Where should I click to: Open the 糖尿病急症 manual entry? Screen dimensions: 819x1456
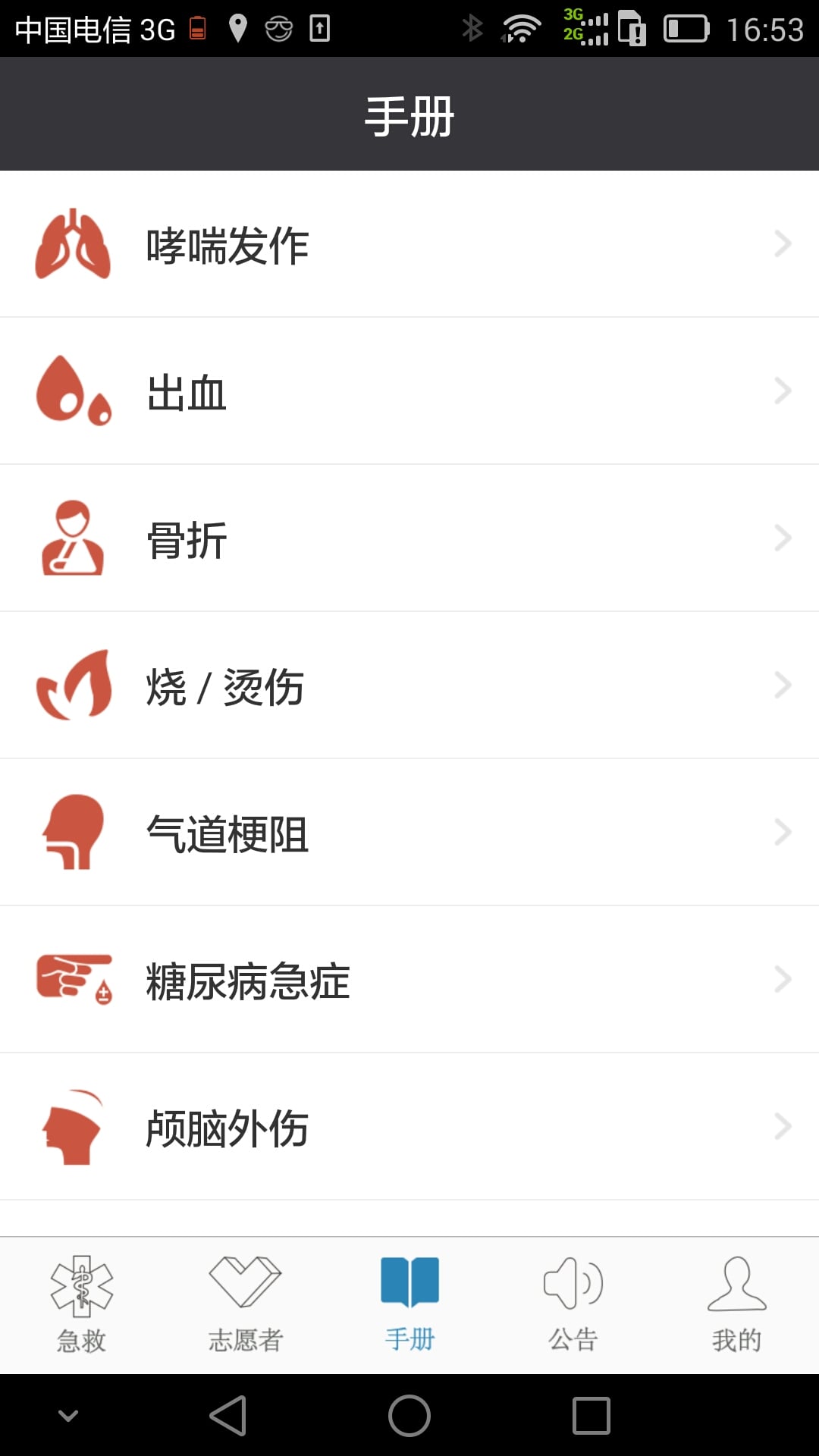pos(409,980)
